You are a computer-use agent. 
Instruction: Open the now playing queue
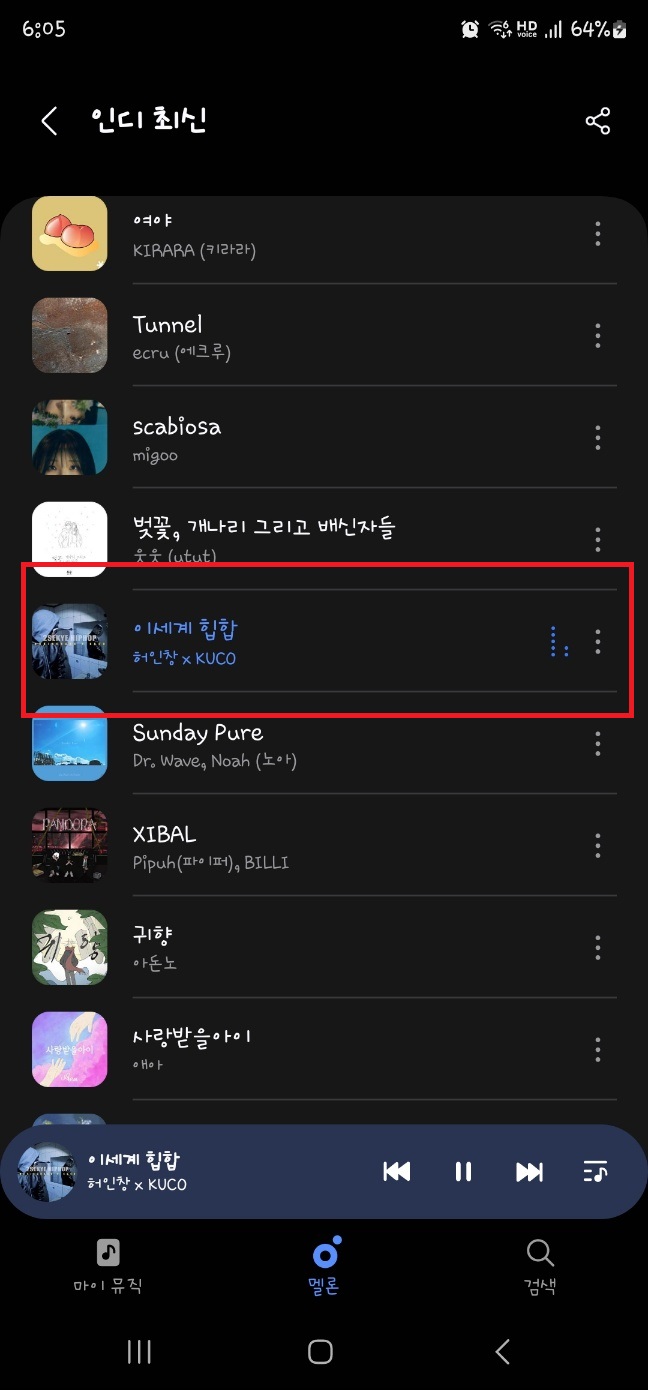[595, 1172]
